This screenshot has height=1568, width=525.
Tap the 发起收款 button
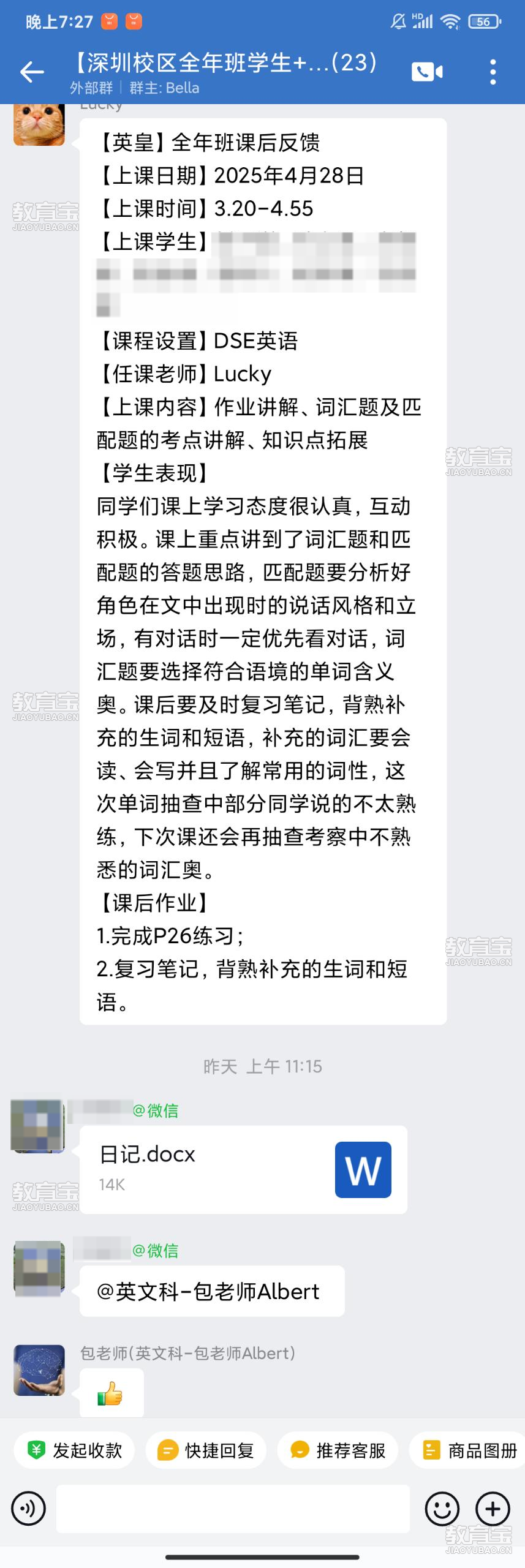pyautogui.click(x=75, y=1450)
